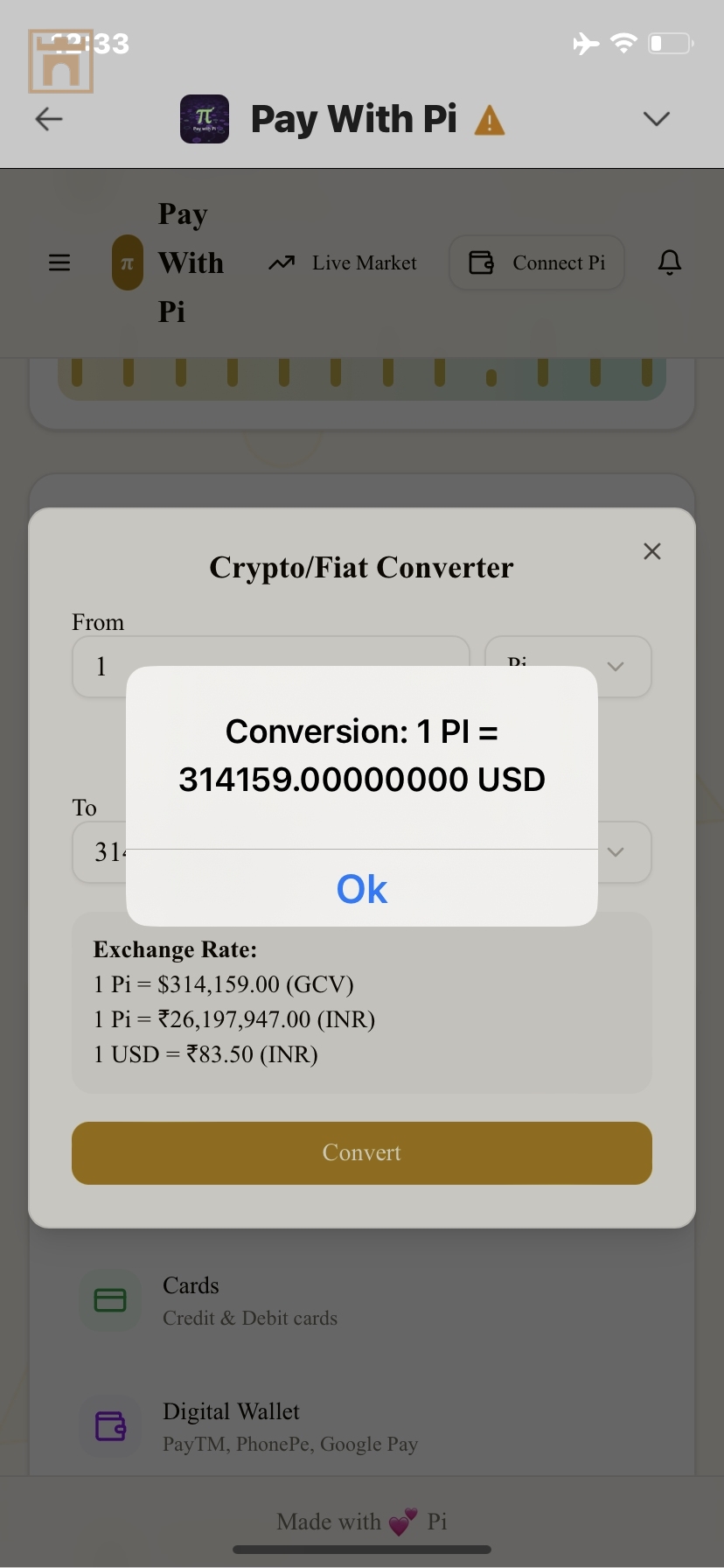Go back with the arrow icon
724x1568 pixels.
coord(49,119)
